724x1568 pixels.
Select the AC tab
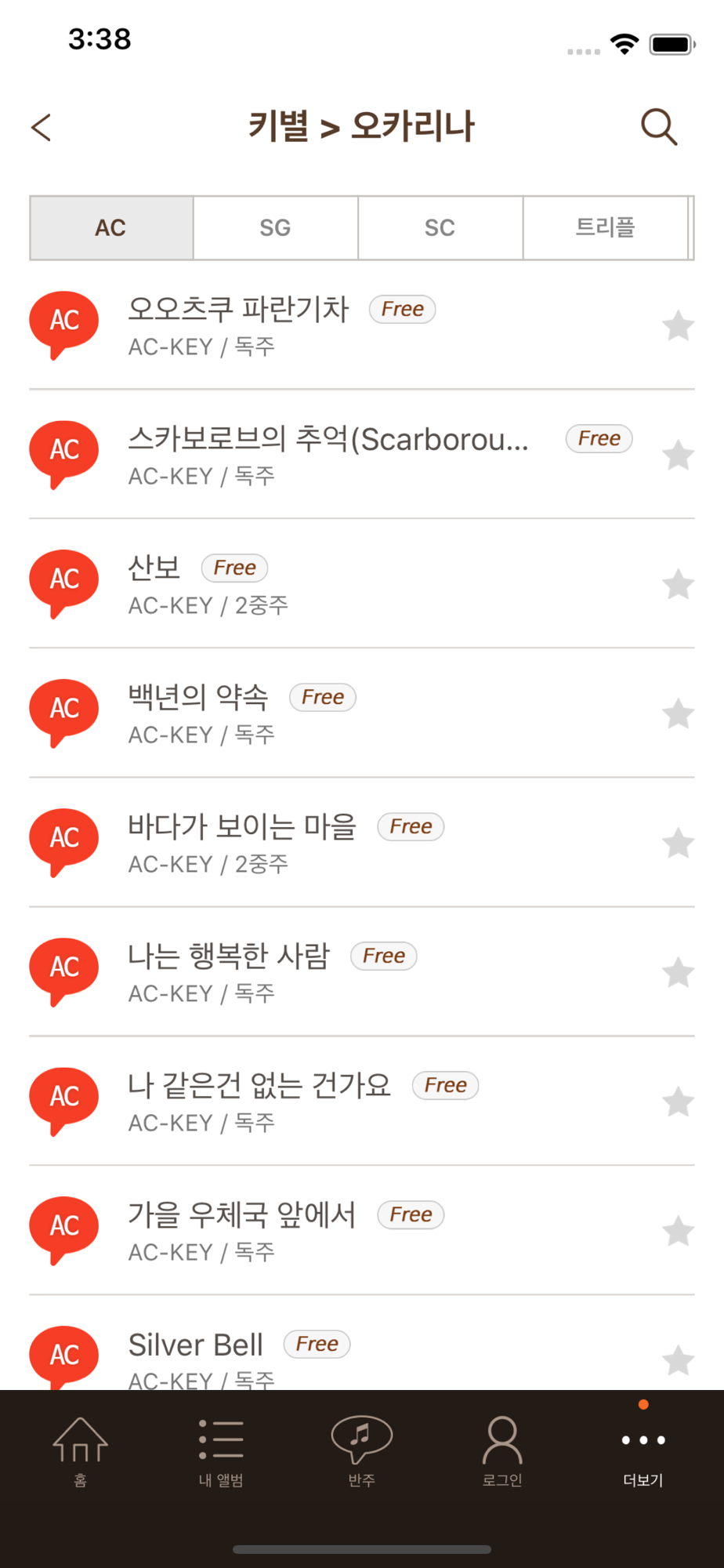pyautogui.click(x=111, y=227)
